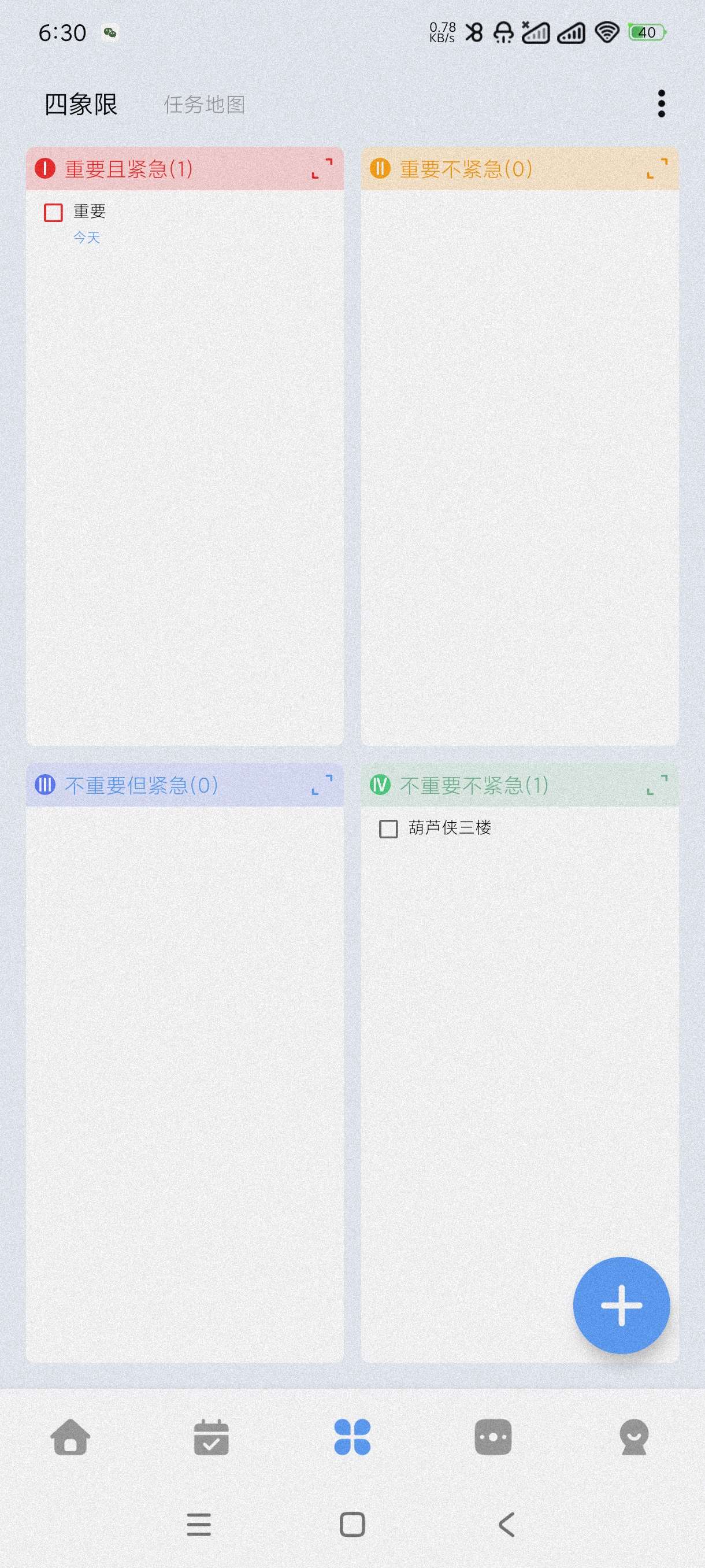The width and height of the screenshot is (705, 1568).
Task: Check off the 重要 task
Action: tap(54, 212)
